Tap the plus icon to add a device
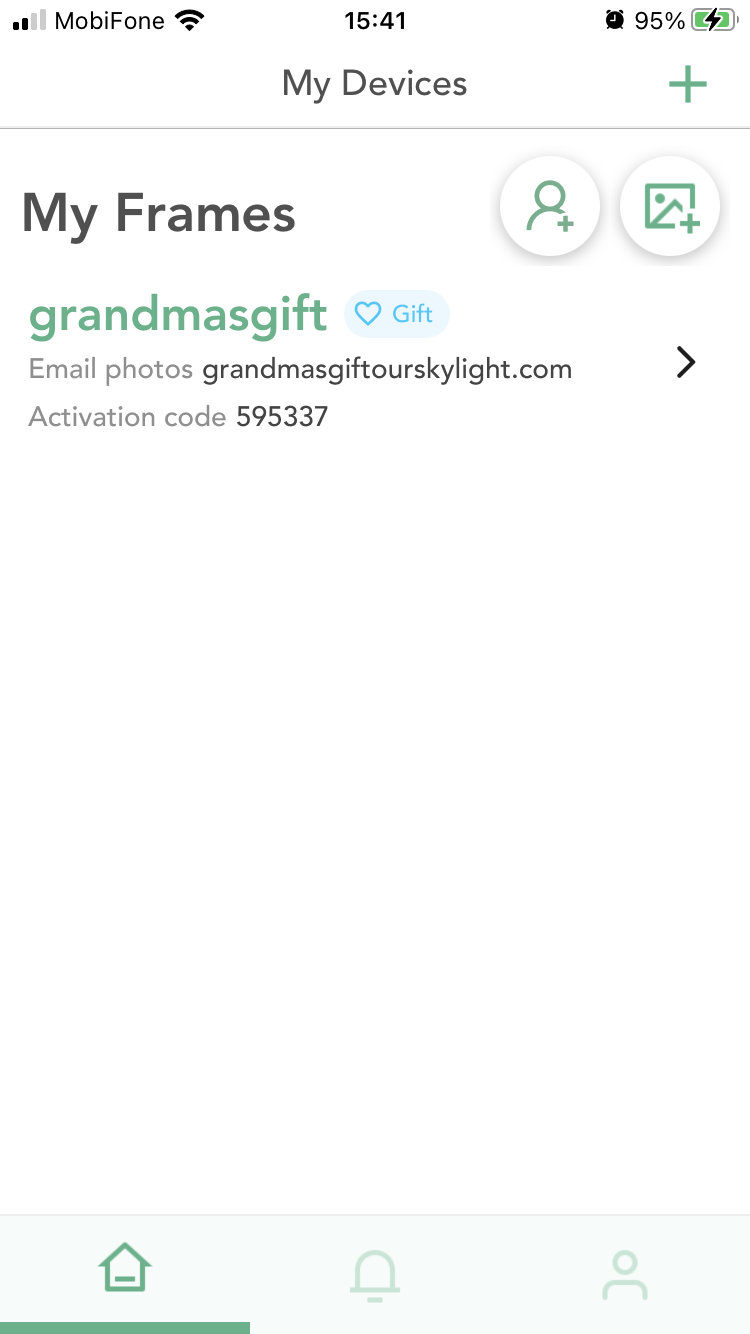Image resolution: width=750 pixels, height=1334 pixels. 687,85
